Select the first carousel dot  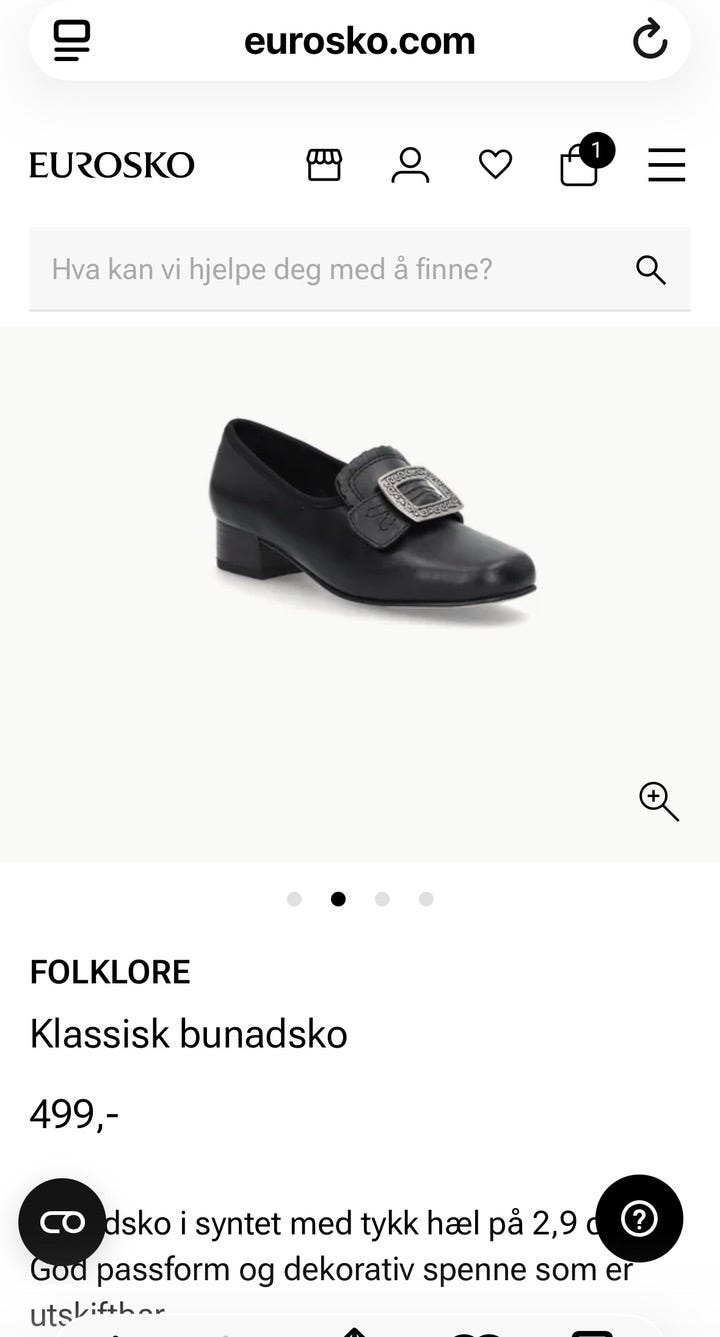295,899
